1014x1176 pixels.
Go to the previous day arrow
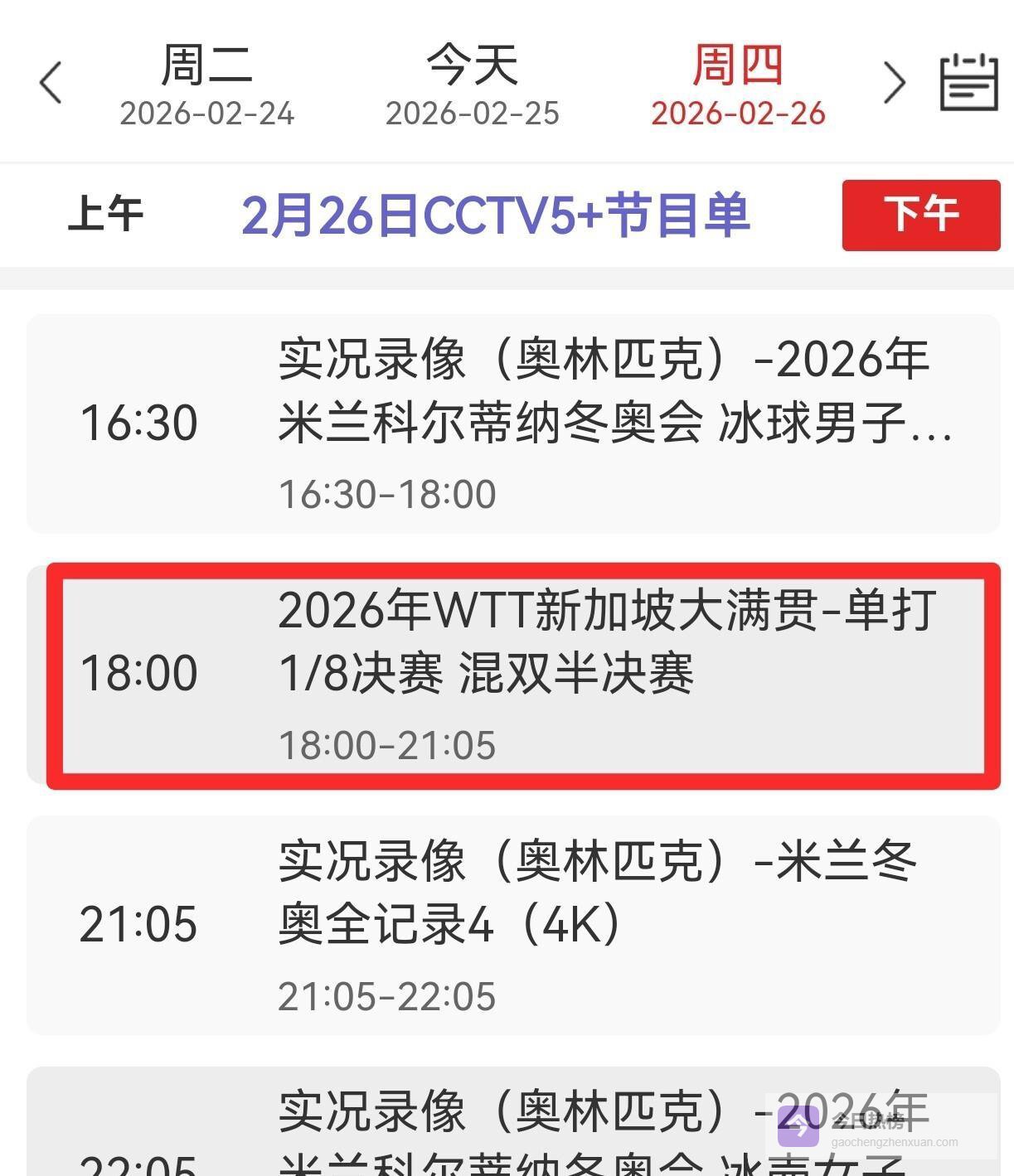[51, 83]
